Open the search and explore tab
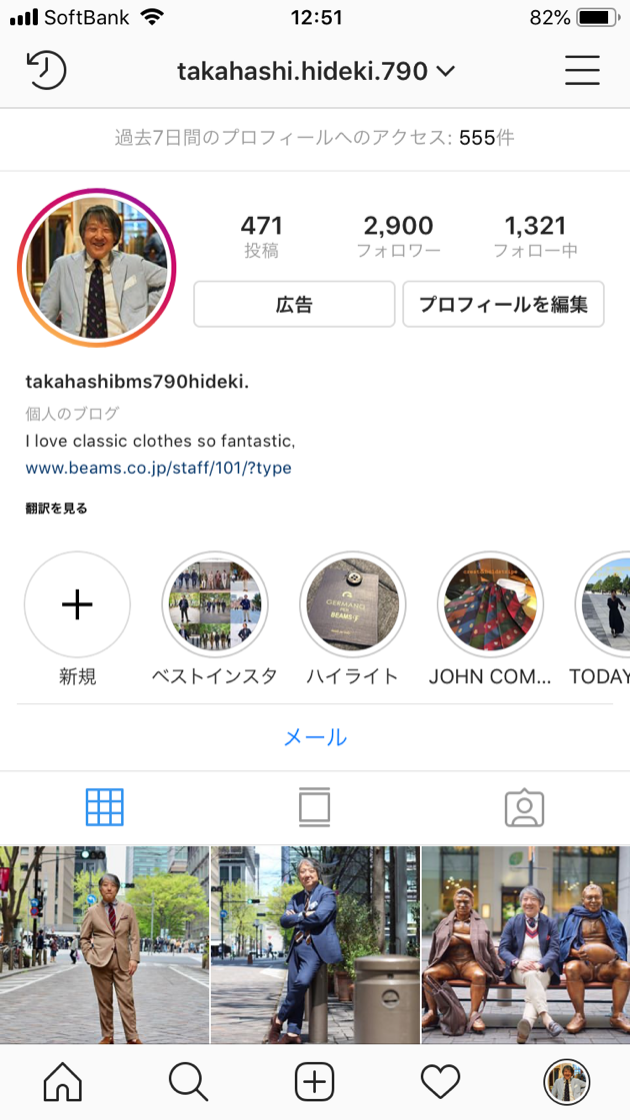 coord(188,1082)
